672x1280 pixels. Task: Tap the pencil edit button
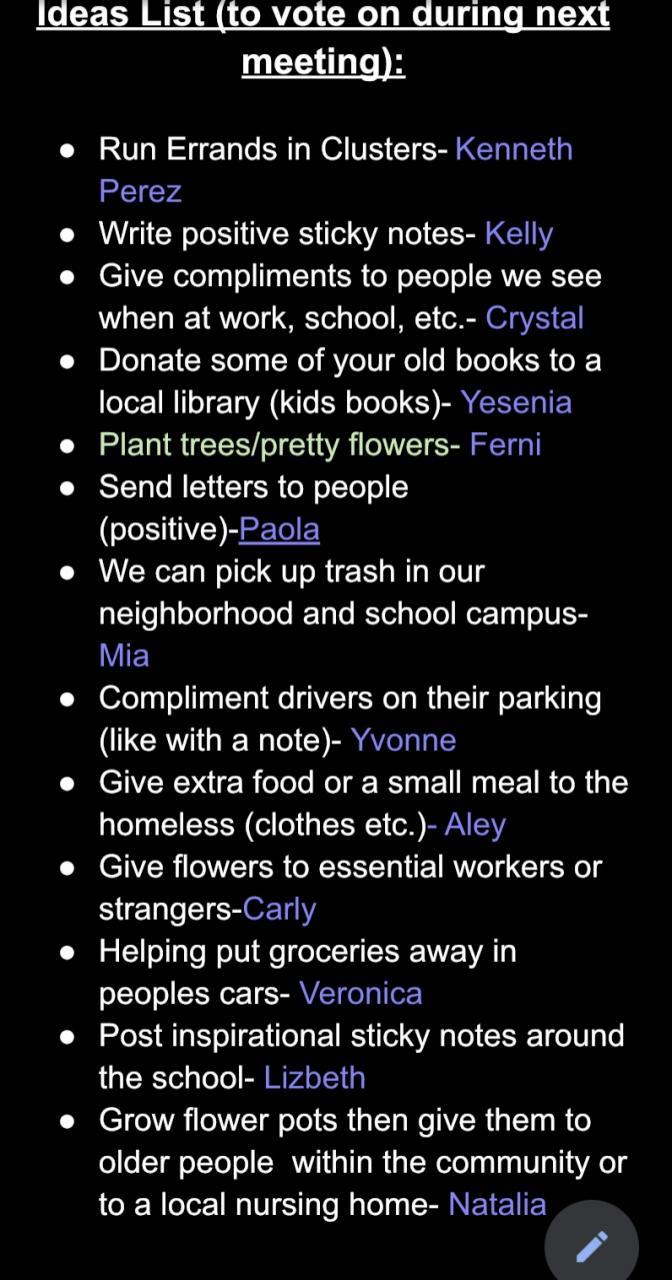pos(591,1245)
